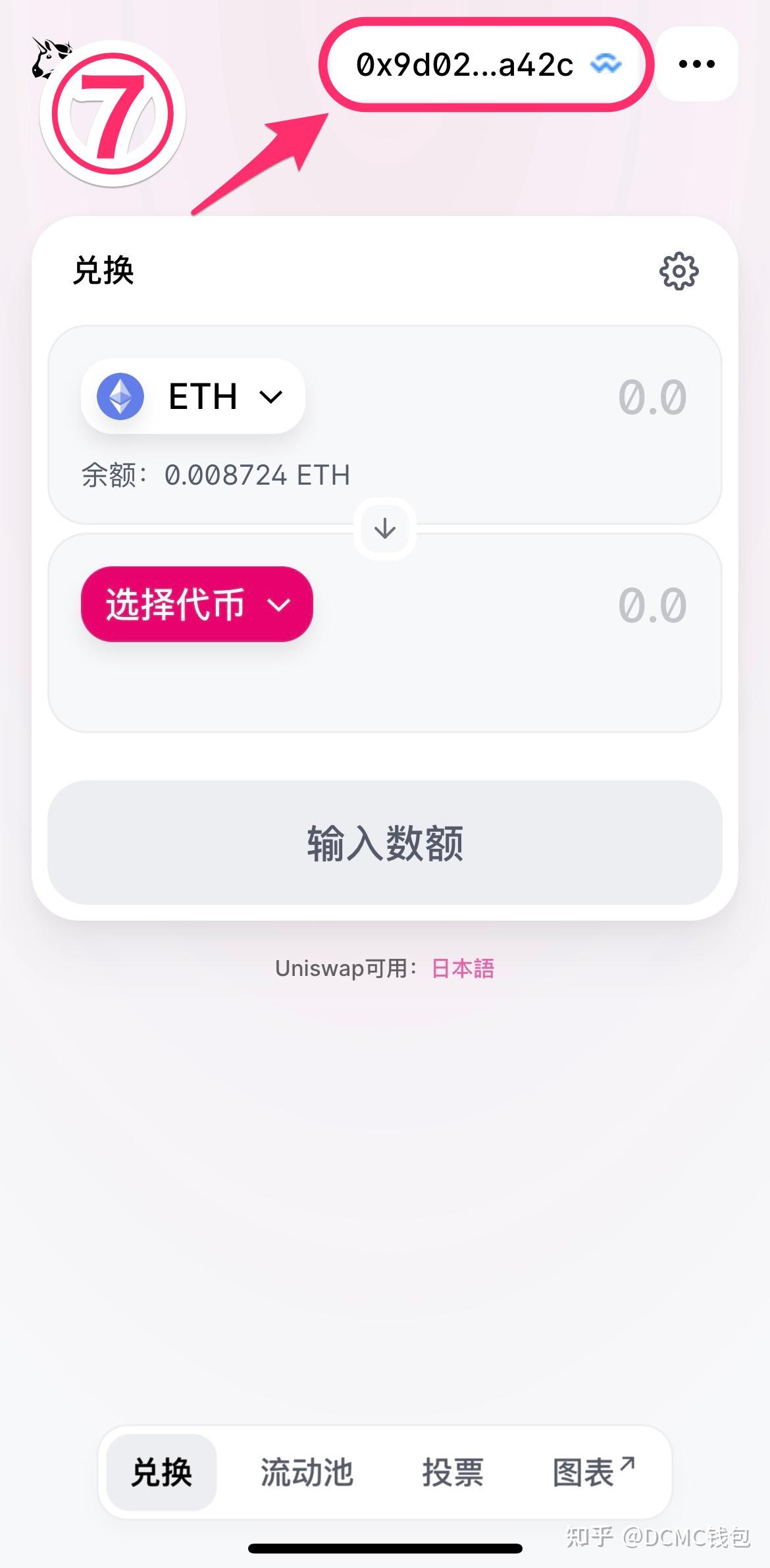This screenshot has width=770, height=1568.
Task: Switch to the 流动池 tab
Action: (307, 1473)
